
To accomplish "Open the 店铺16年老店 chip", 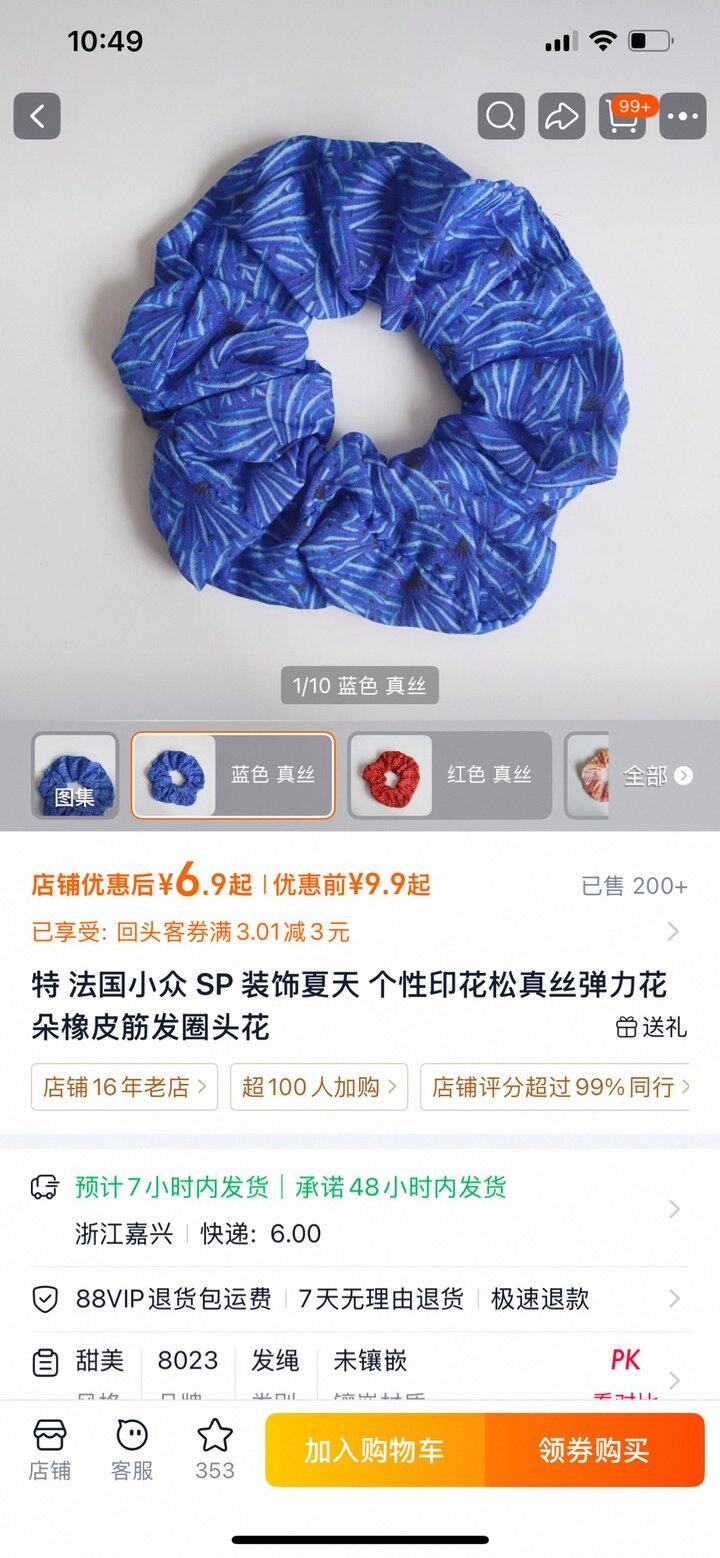I will (x=124, y=1087).
